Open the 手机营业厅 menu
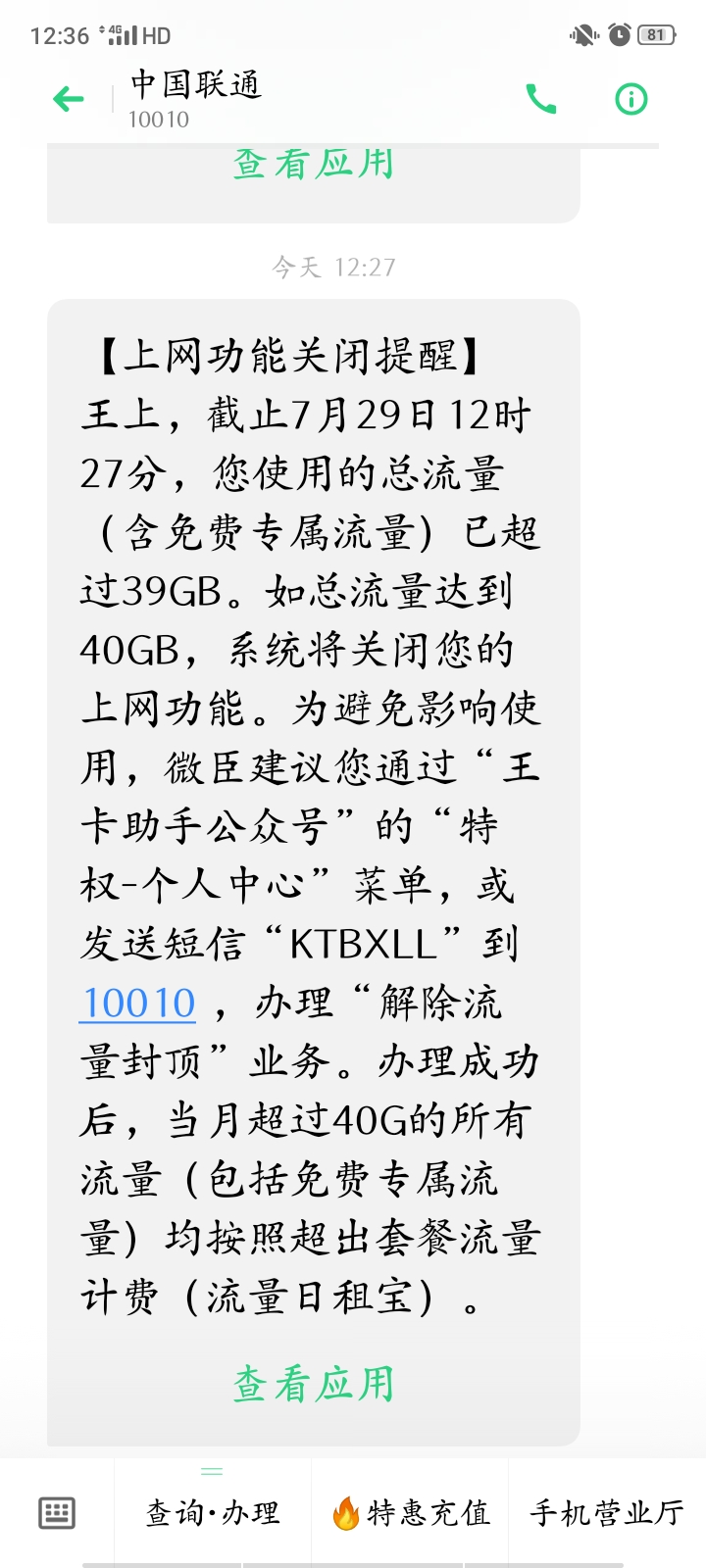This screenshot has height=1568, width=706. click(607, 1513)
